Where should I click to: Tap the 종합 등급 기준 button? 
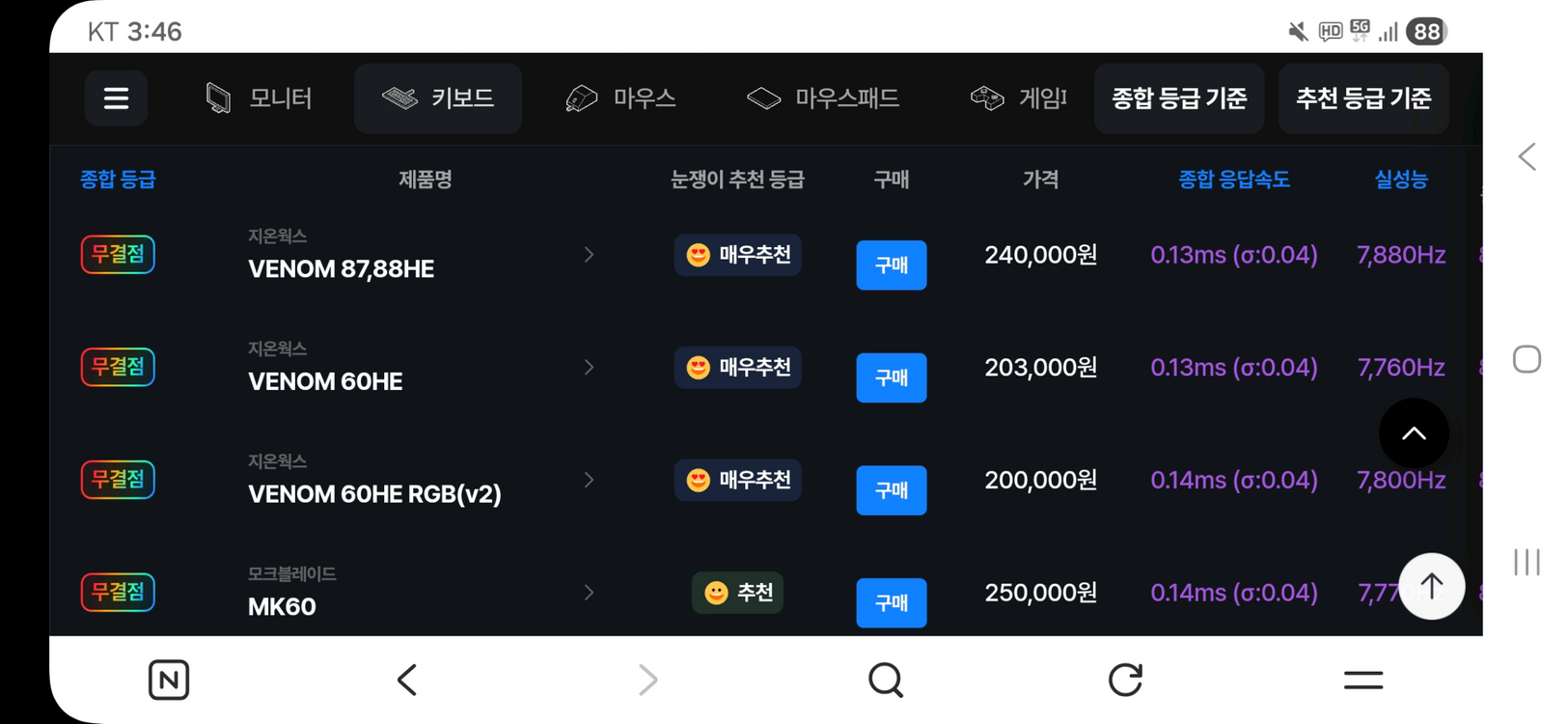pos(1178,98)
